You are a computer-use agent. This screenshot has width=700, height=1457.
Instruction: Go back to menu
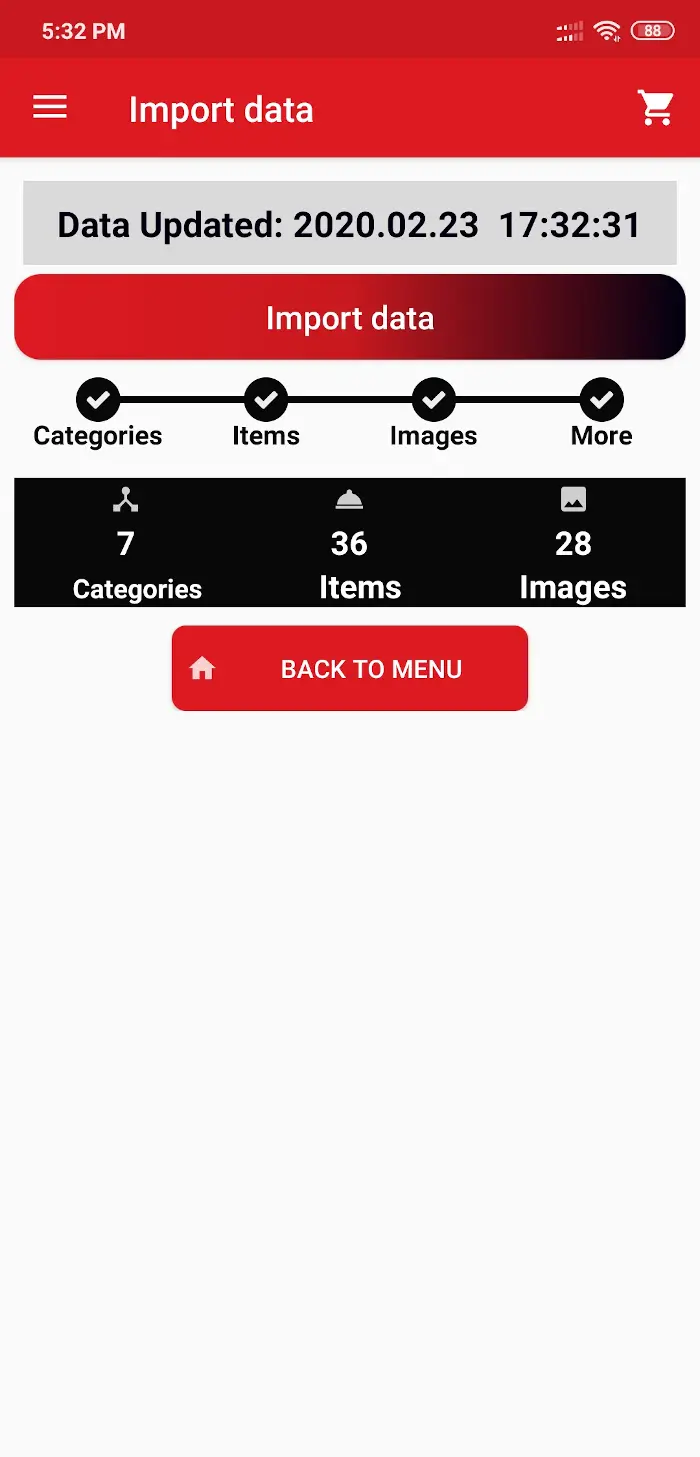pos(350,669)
